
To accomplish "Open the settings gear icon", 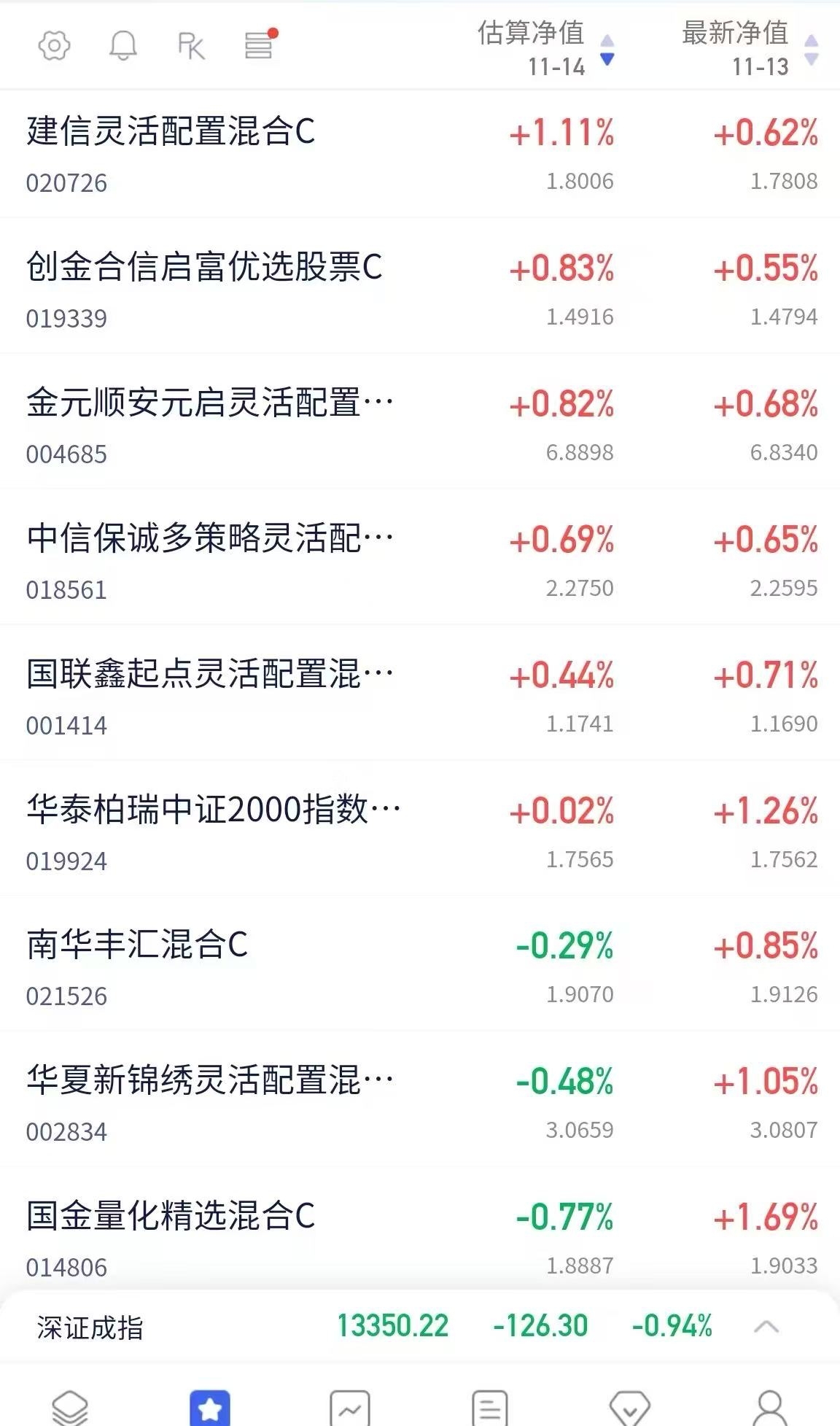I will click(54, 46).
